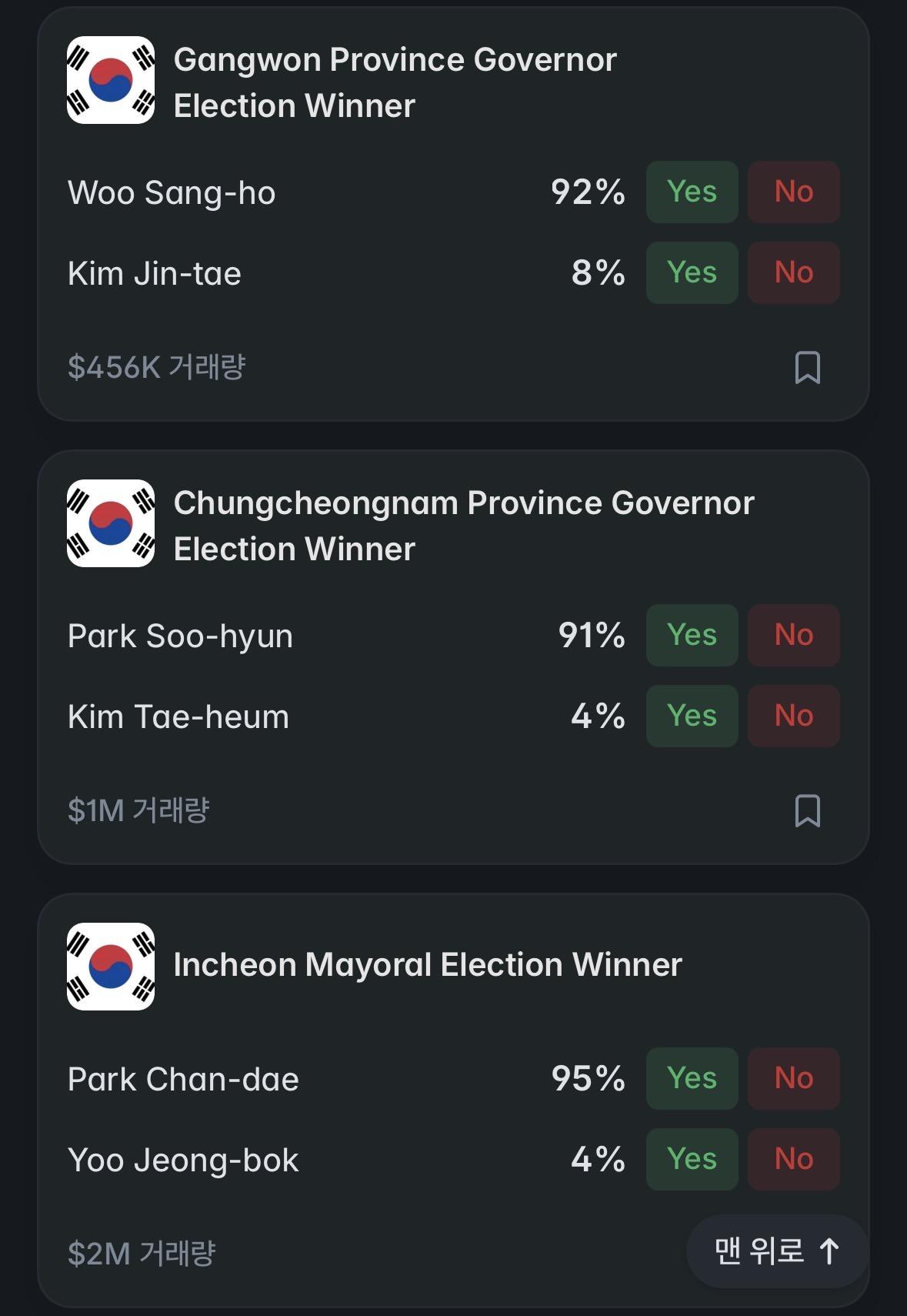This screenshot has height=1316, width=907.
Task: Select No for Kim Jin-tae
Action: [x=794, y=272]
